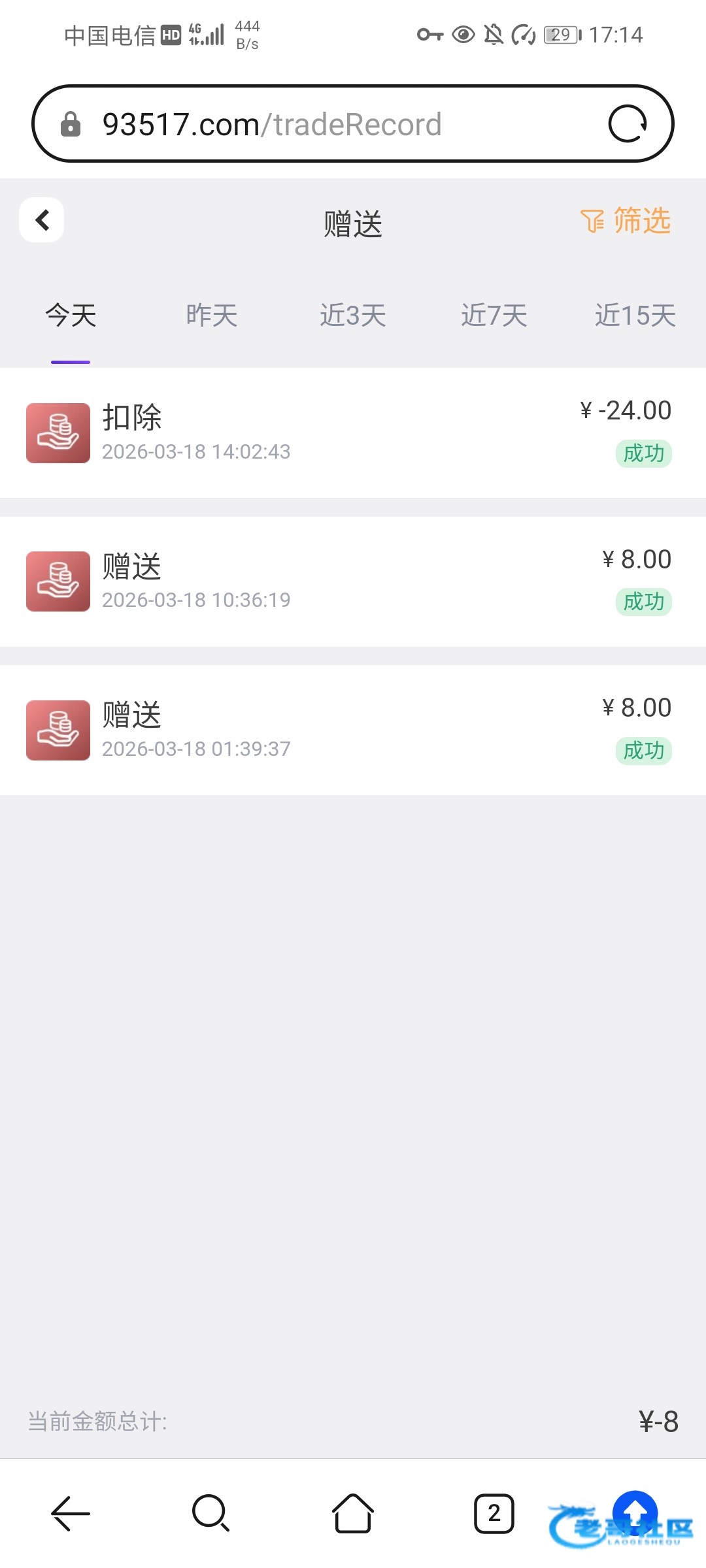This screenshot has width=706, height=1568.
Task: Open the browser search
Action: 211,1513
